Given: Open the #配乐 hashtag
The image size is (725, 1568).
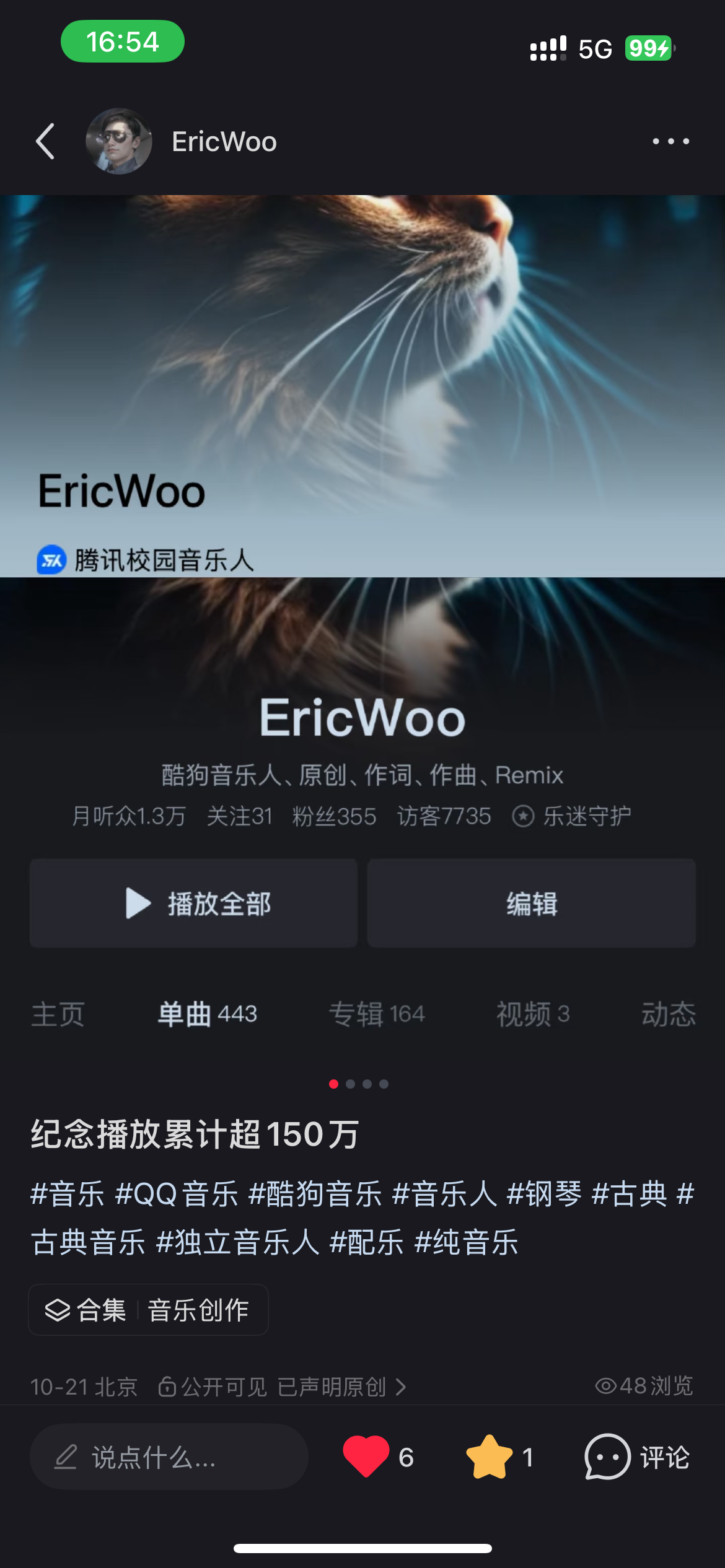Looking at the screenshot, I should pos(367,1242).
